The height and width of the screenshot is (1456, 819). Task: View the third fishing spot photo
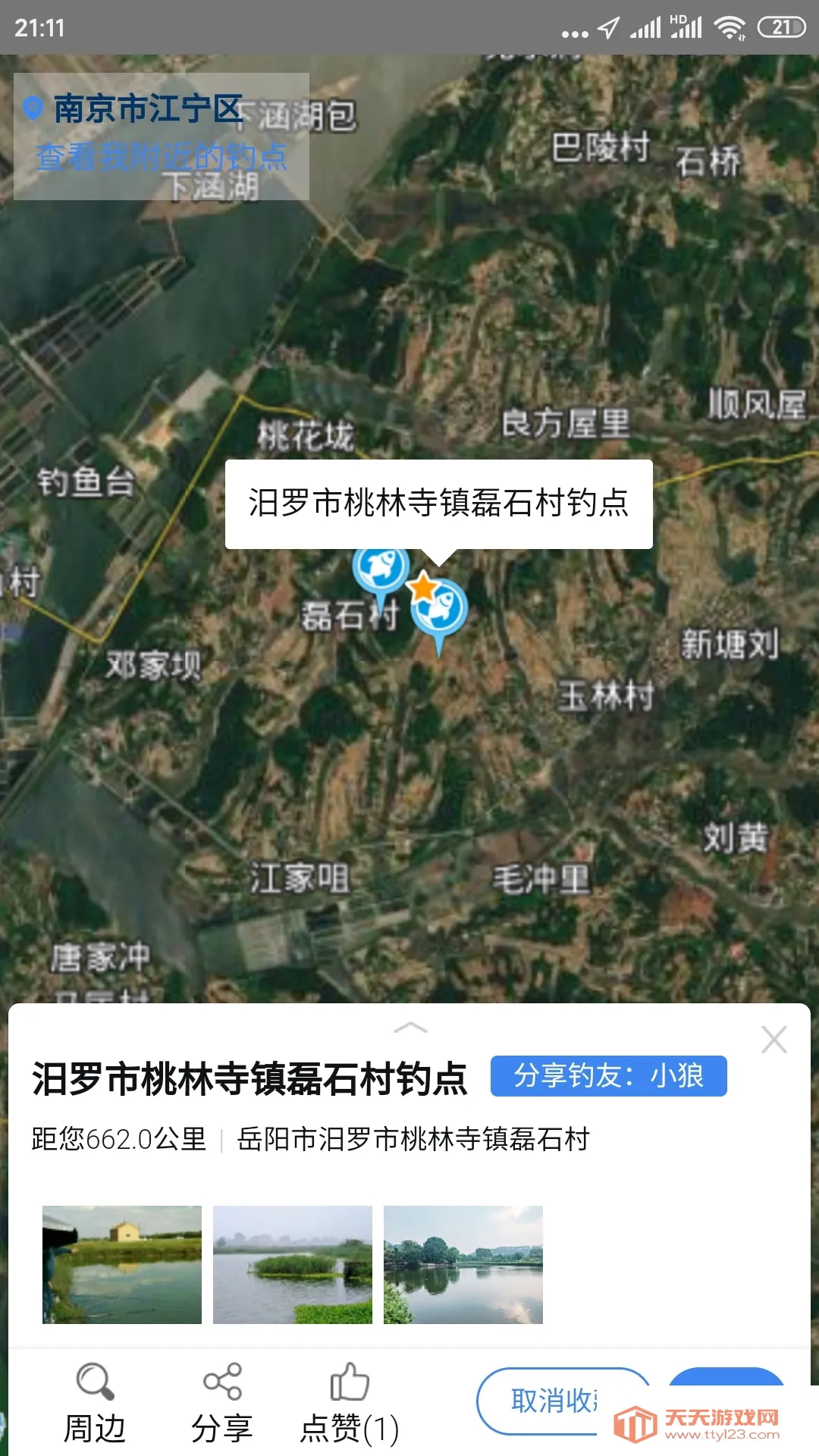pos(463,1264)
